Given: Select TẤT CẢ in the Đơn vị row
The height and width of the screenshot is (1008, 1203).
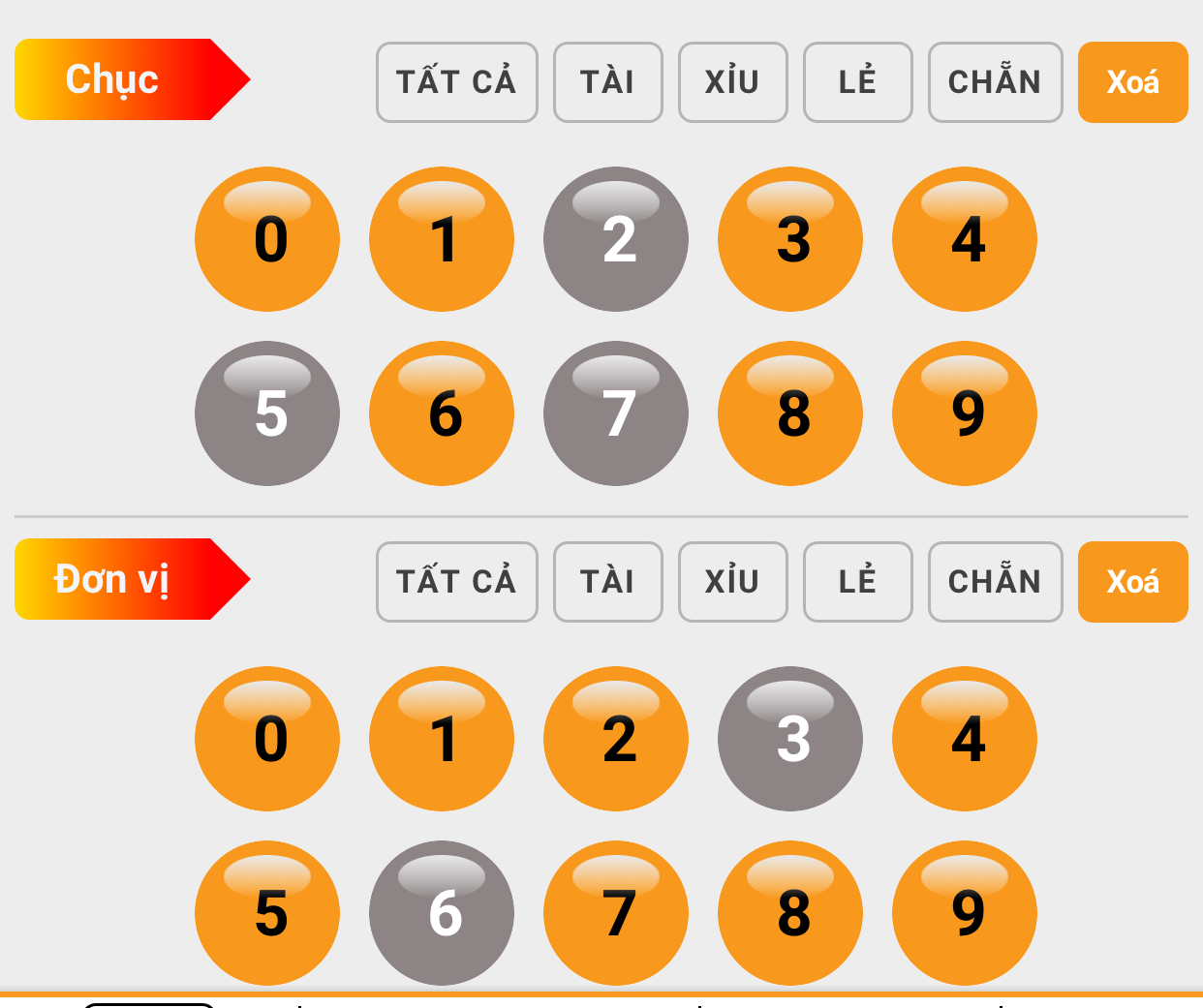Looking at the screenshot, I should (x=456, y=582).
